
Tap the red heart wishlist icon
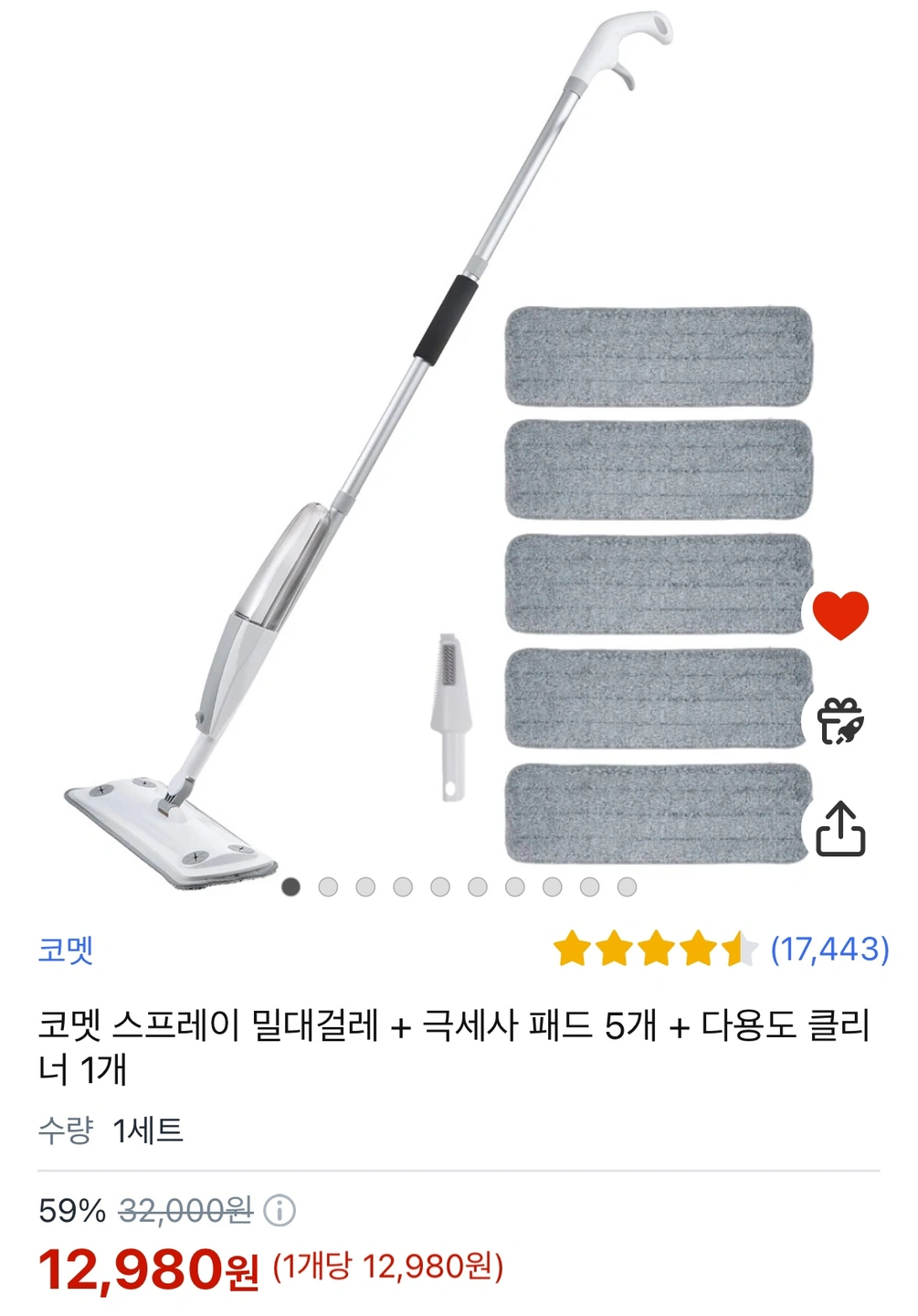[x=840, y=614]
